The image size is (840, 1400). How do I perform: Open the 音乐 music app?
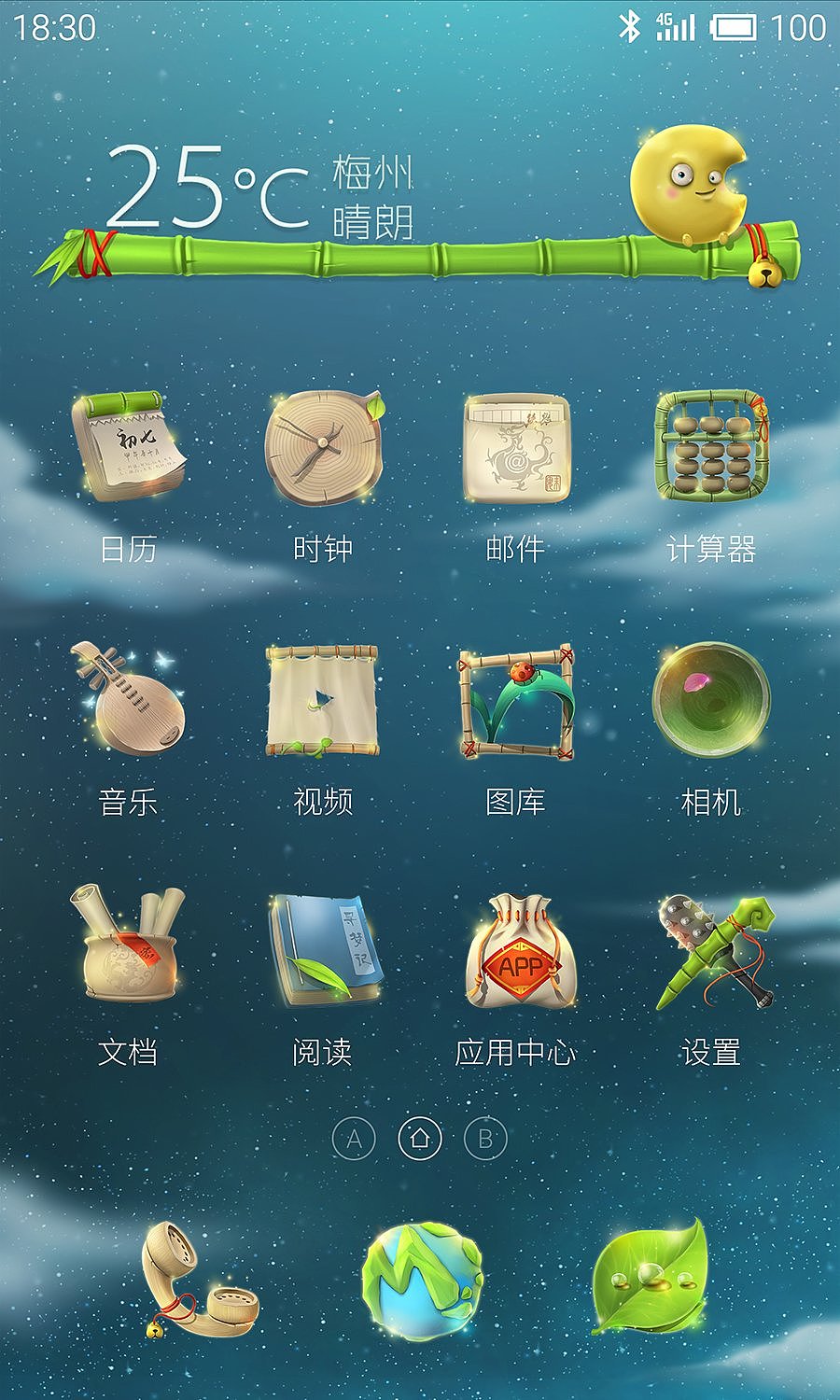[129, 700]
